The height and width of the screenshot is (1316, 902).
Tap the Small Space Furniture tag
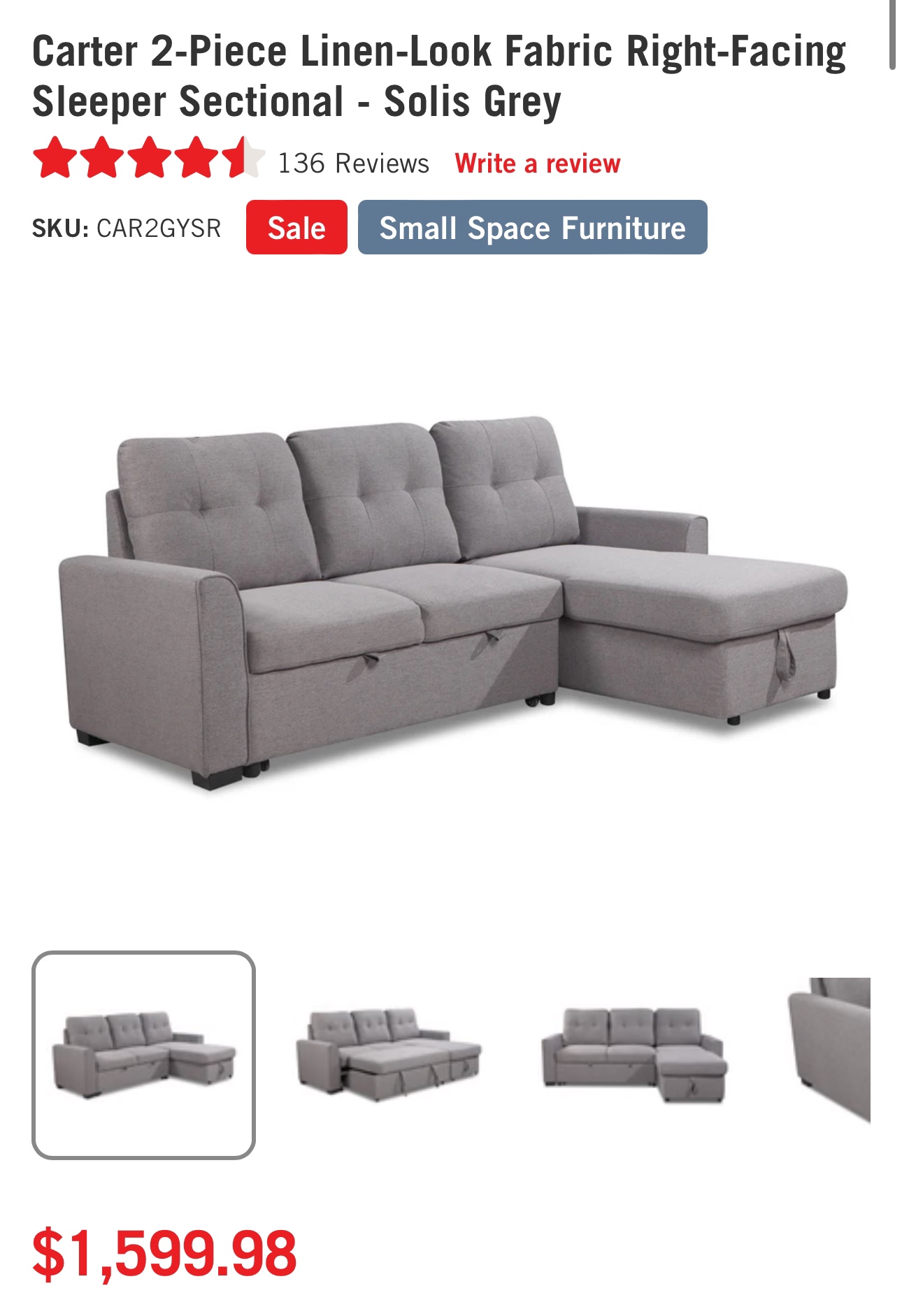pos(532,228)
